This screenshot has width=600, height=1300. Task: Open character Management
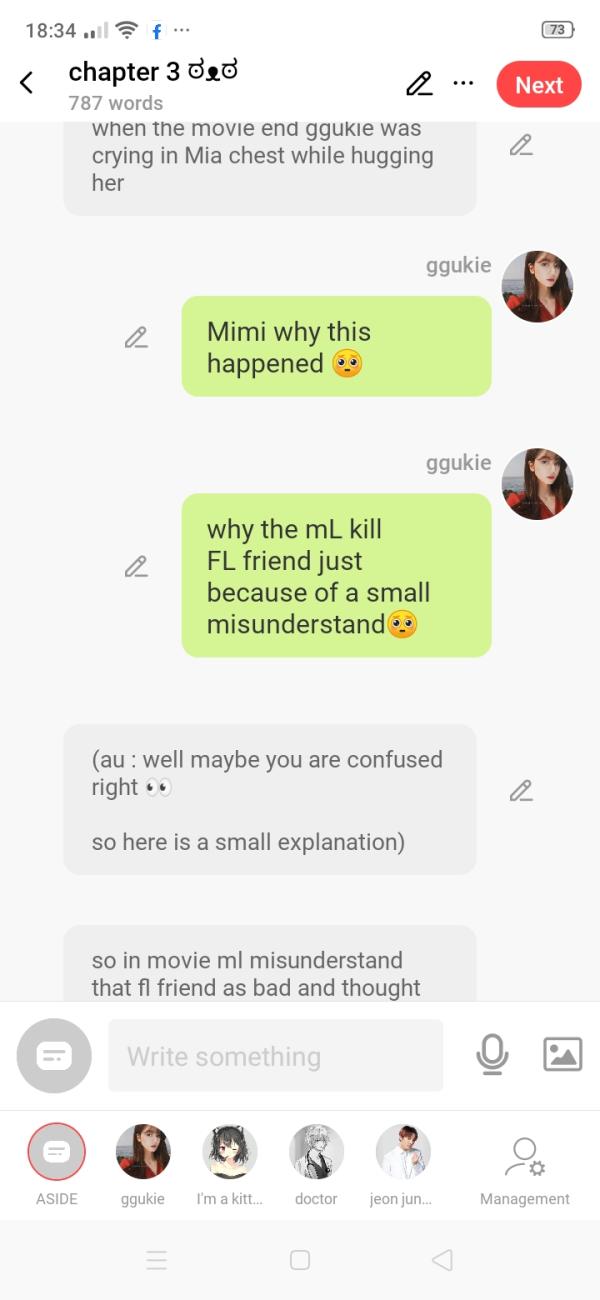524,1165
